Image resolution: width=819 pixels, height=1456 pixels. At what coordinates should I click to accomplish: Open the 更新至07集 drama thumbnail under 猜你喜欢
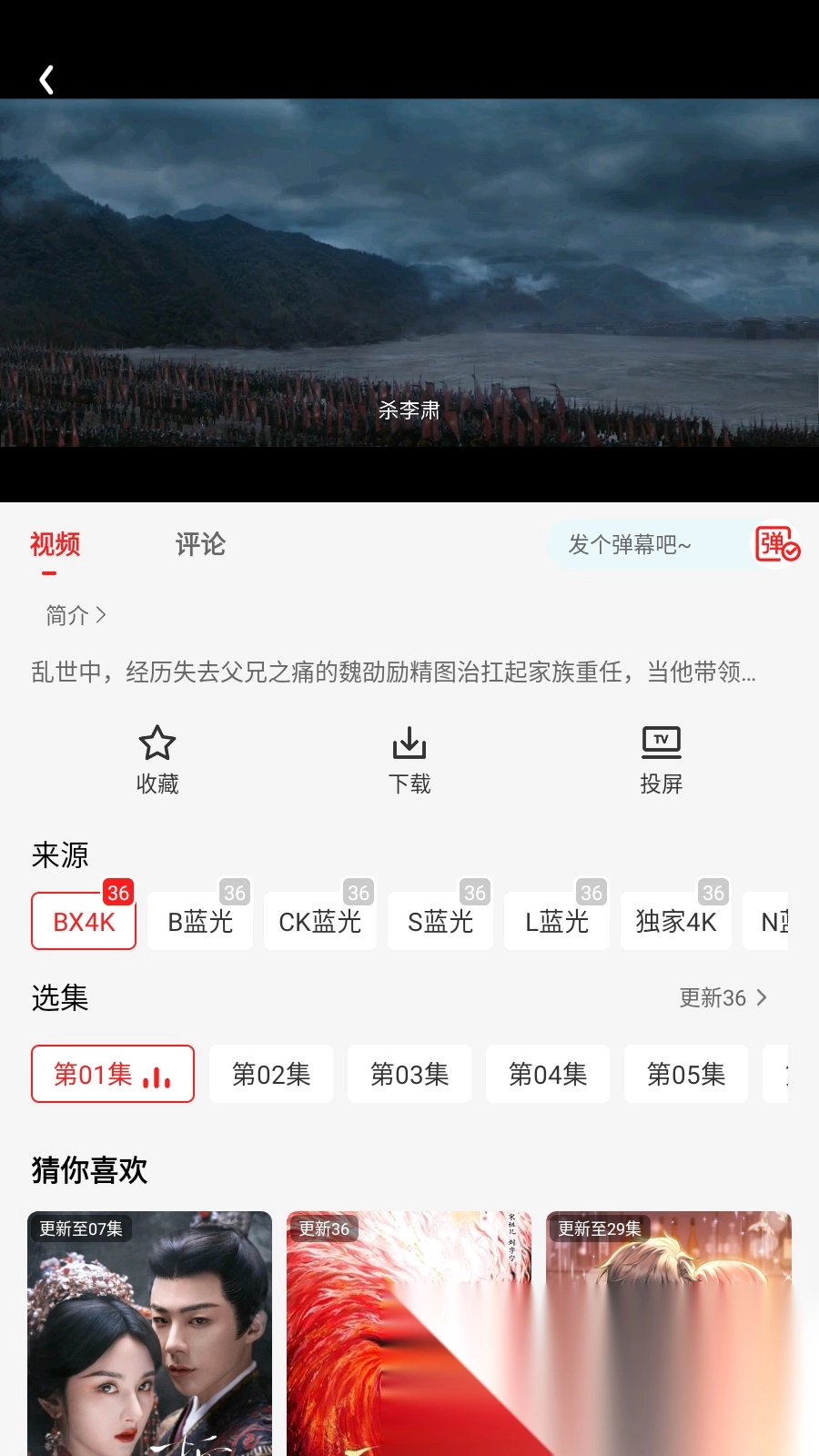coord(149,1333)
